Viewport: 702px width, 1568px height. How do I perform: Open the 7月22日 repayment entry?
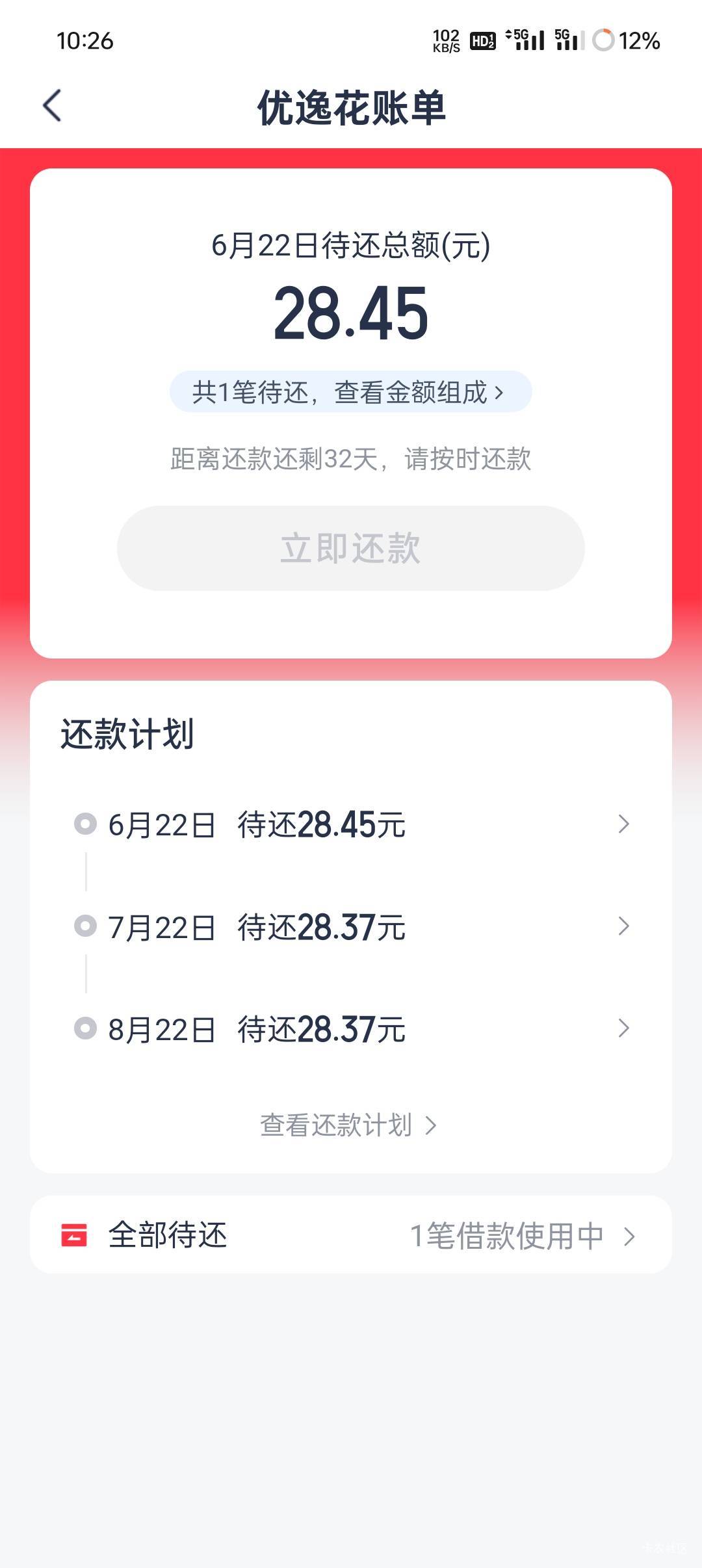click(351, 926)
